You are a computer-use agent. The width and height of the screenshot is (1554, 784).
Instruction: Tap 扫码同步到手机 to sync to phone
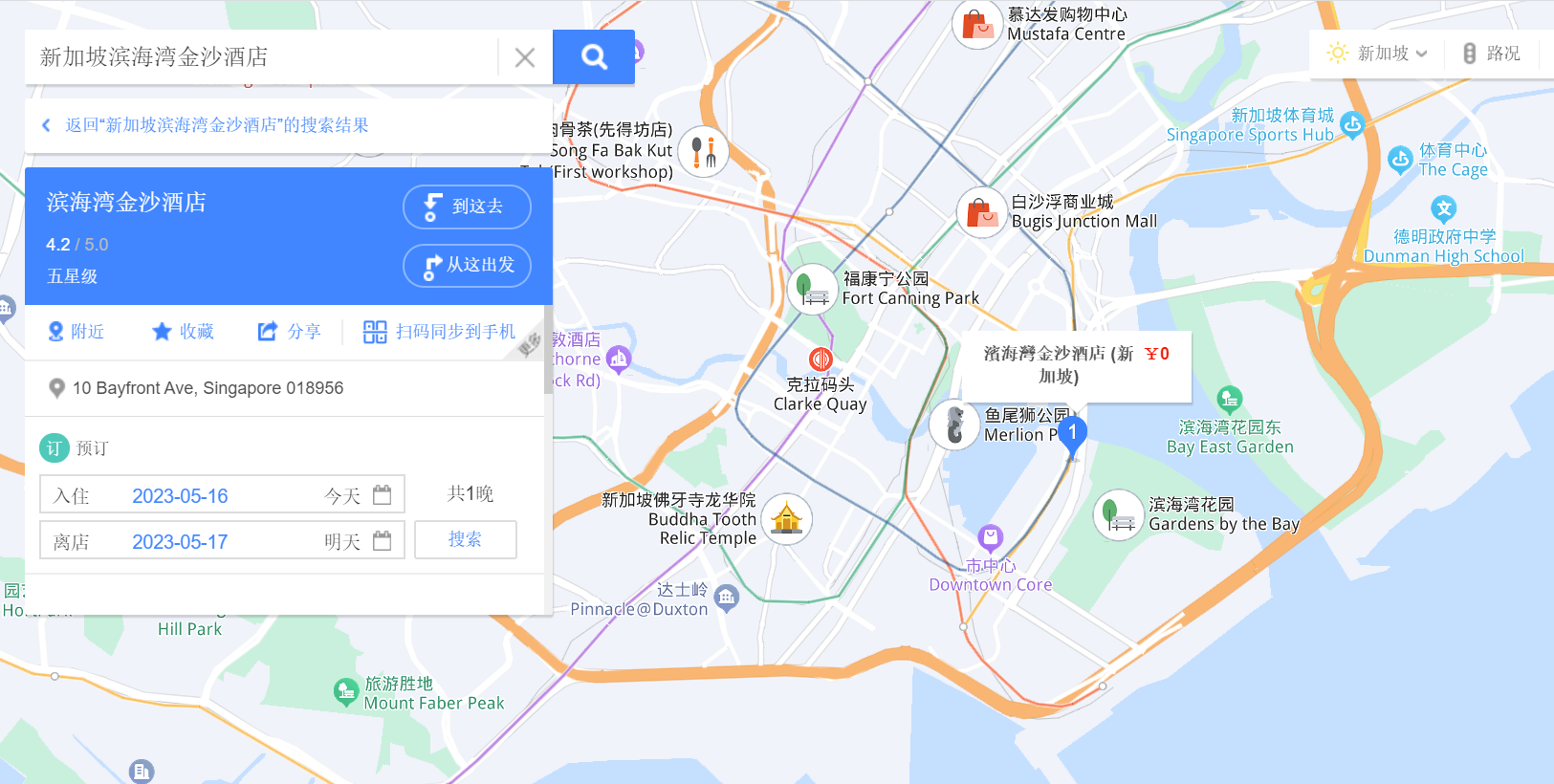pyautogui.click(x=439, y=332)
